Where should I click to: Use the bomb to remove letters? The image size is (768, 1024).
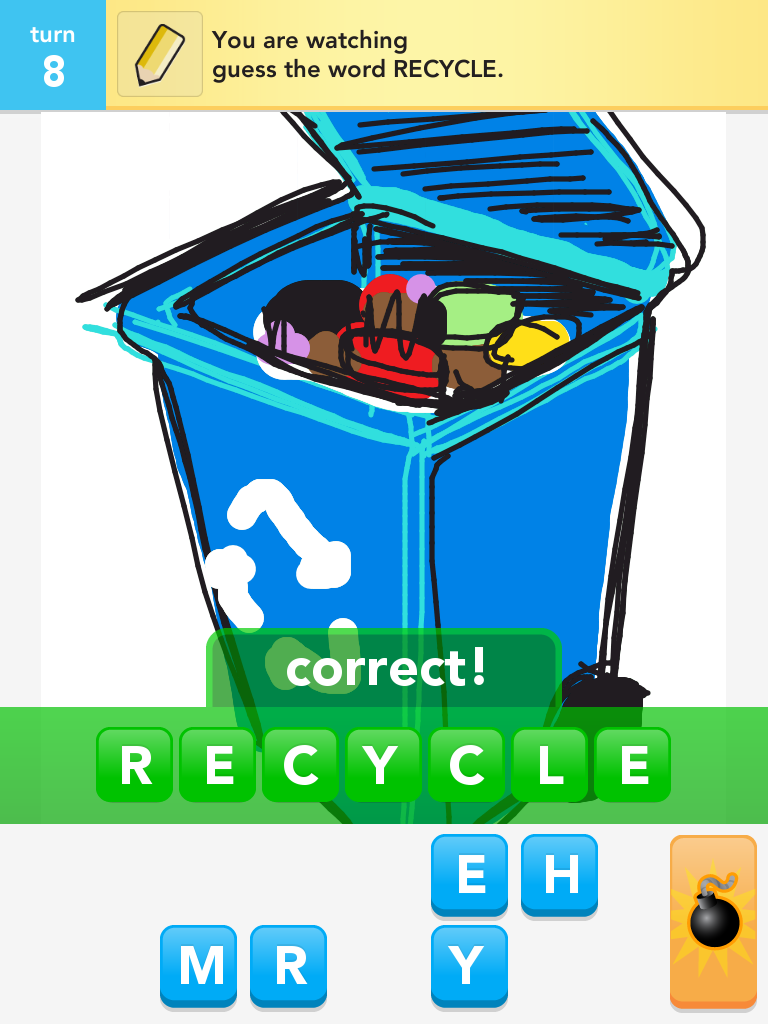pos(713,920)
